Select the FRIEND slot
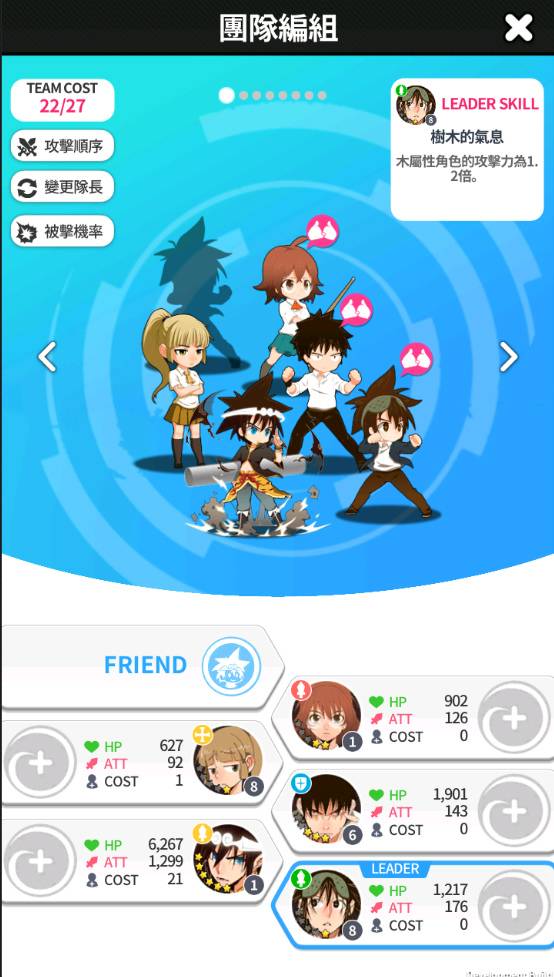Image resolution: width=554 pixels, height=977 pixels. [142, 666]
